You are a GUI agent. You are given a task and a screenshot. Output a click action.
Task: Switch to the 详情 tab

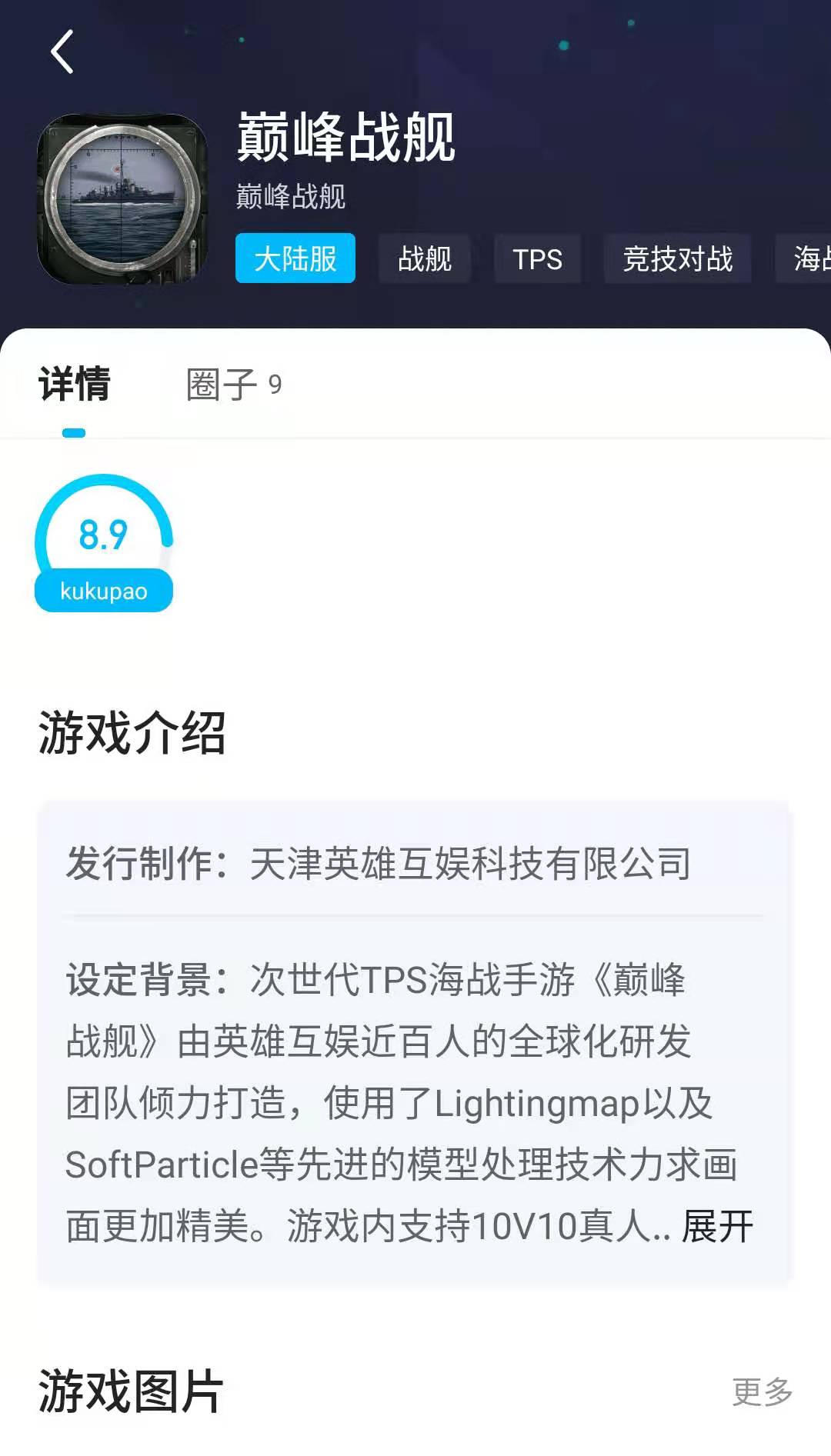[75, 384]
